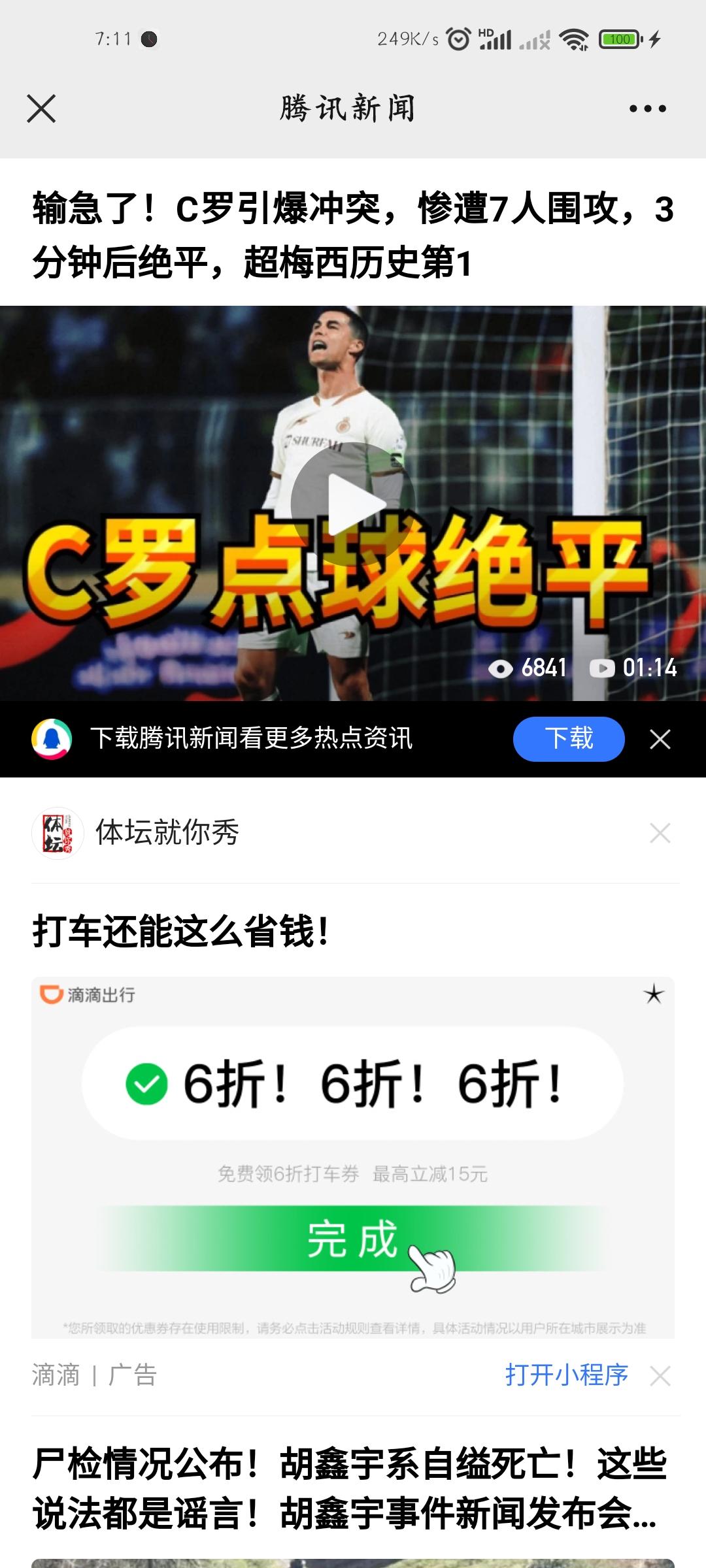Tap the blue 下载 download button
The width and height of the screenshot is (706, 1568).
[568, 739]
